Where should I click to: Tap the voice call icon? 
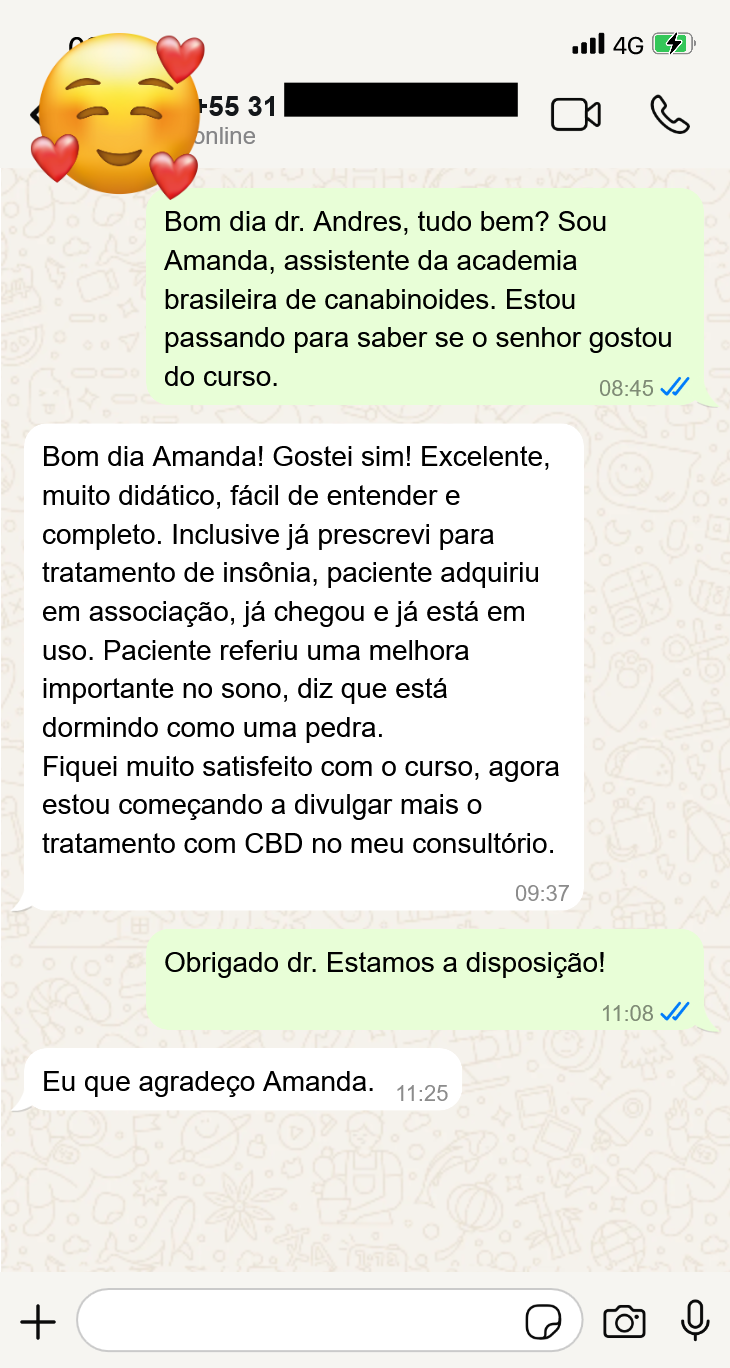[x=669, y=114]
